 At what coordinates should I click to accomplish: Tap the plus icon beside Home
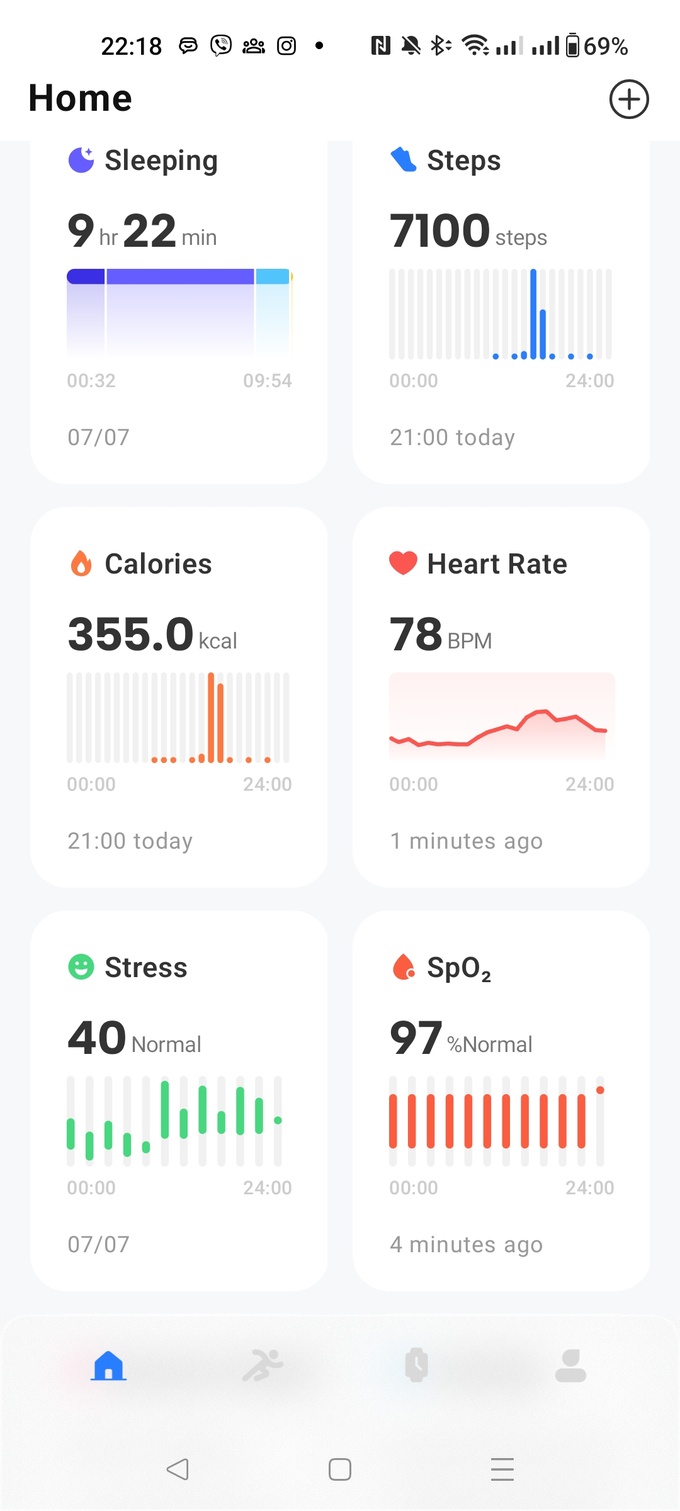tap(629, 99)
